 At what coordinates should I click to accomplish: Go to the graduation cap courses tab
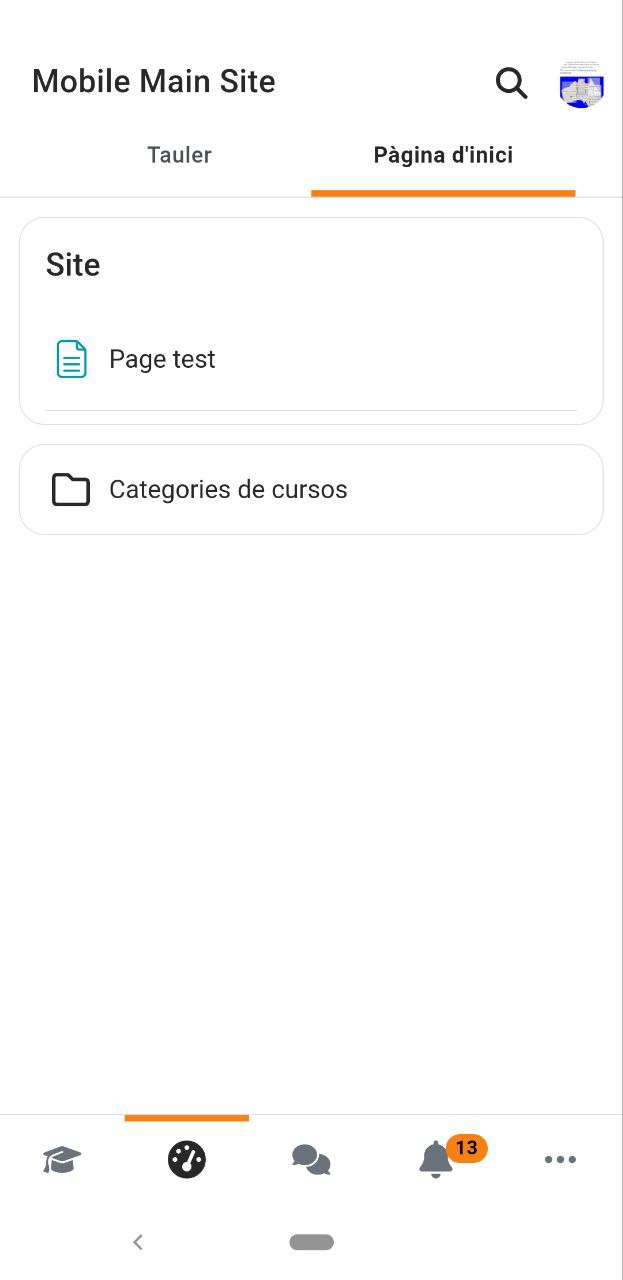[x=62, y=1160]
